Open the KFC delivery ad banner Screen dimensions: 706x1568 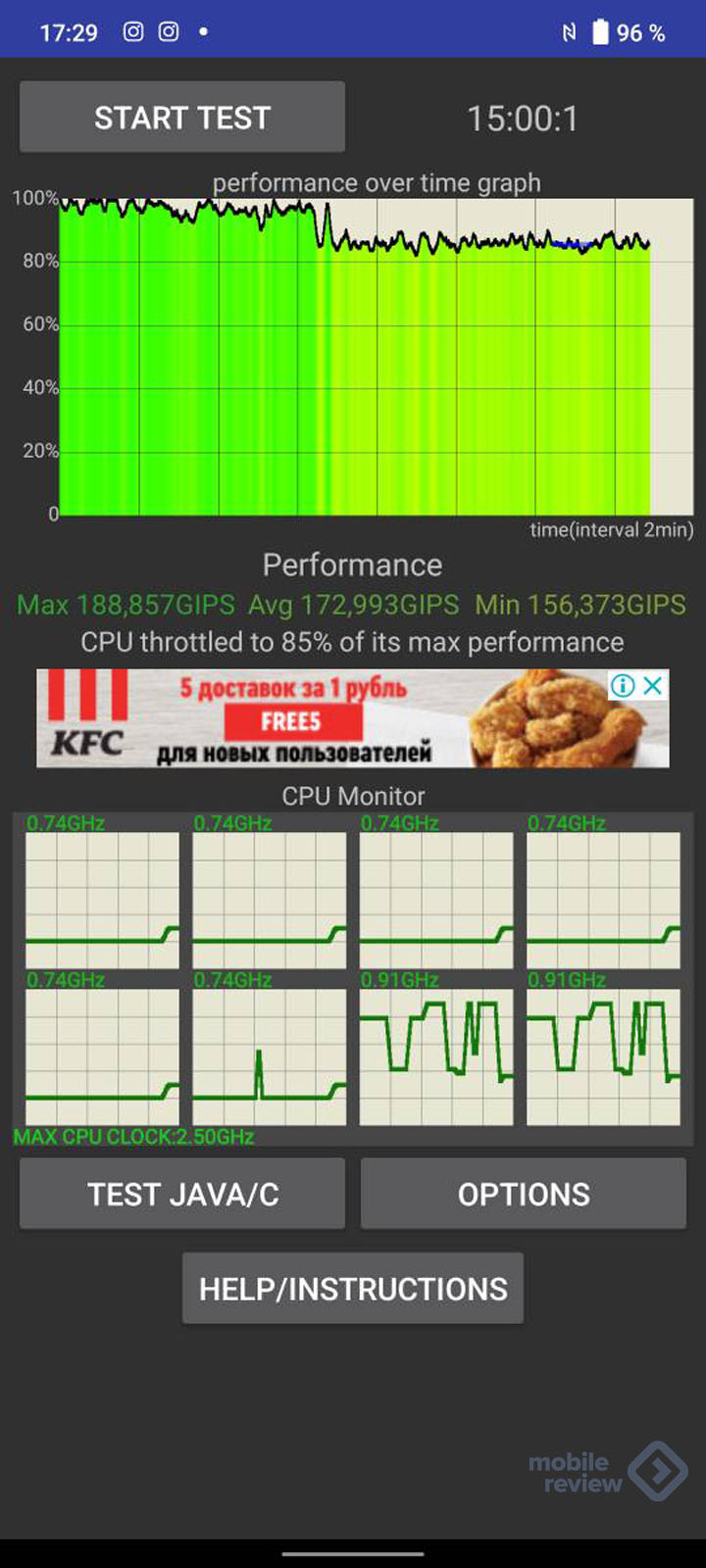[x=324, y=719]
